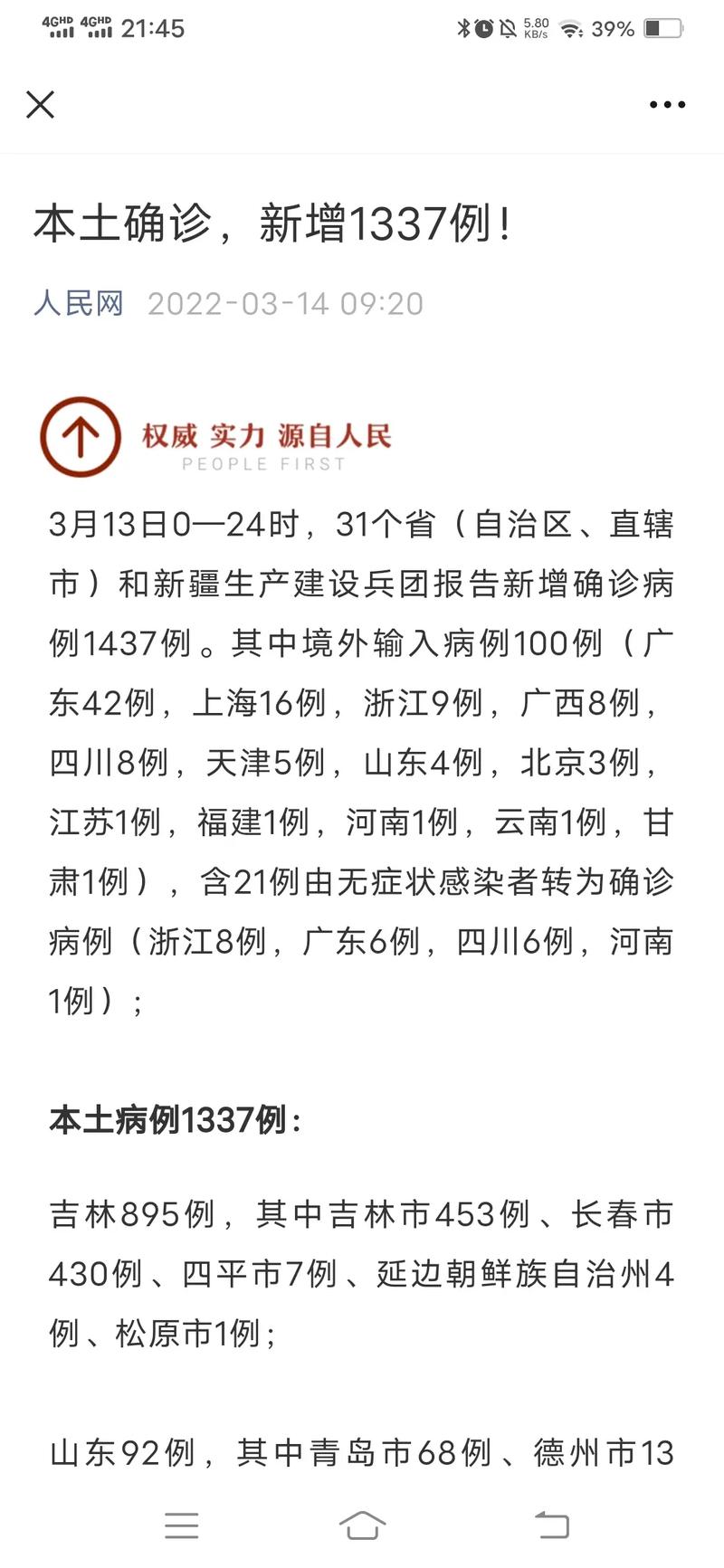Open the hamburger menu in bottom bar
724x1568 pixels.
coord(181,1525)
